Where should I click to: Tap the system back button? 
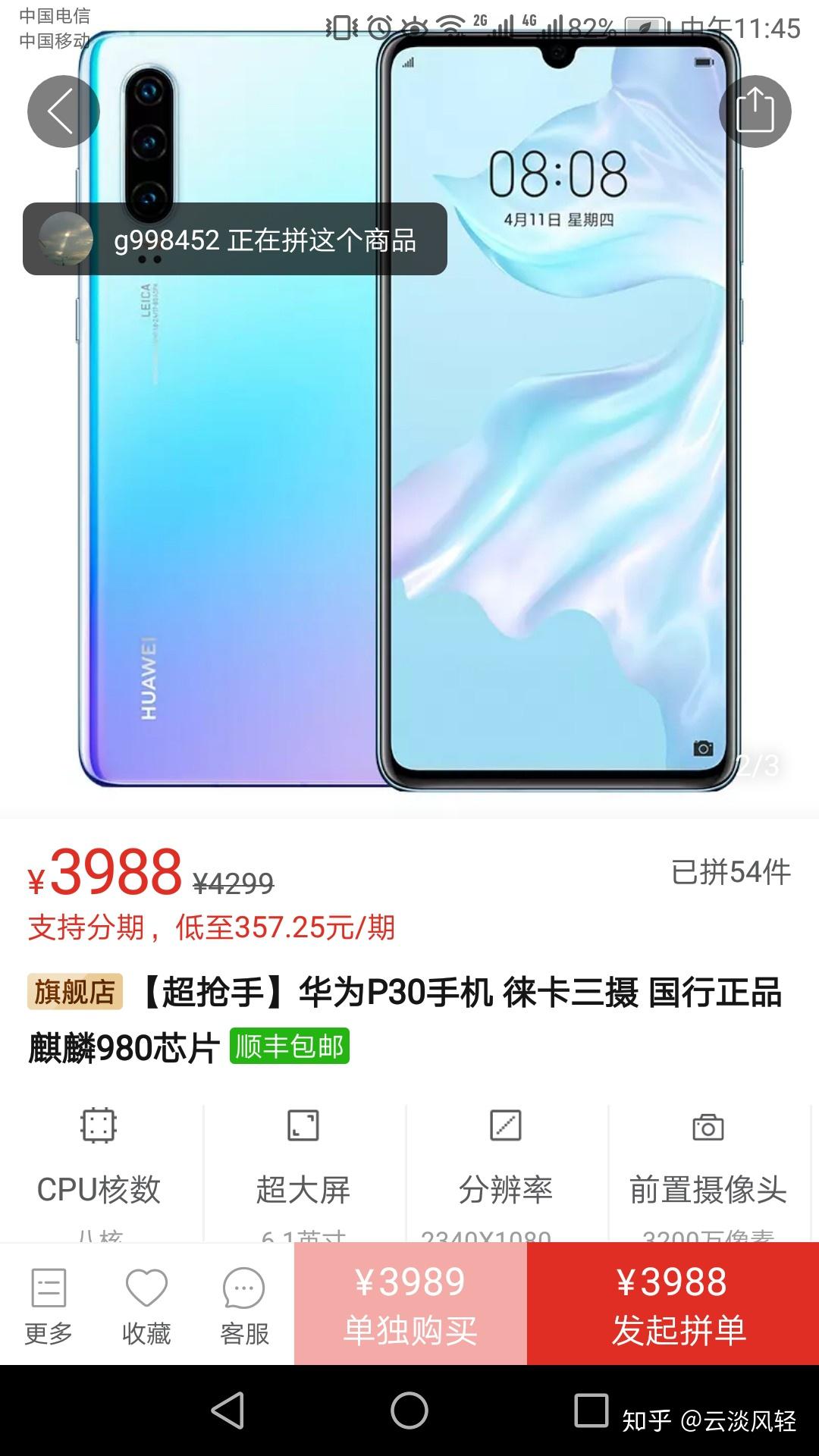point(227,1410)
